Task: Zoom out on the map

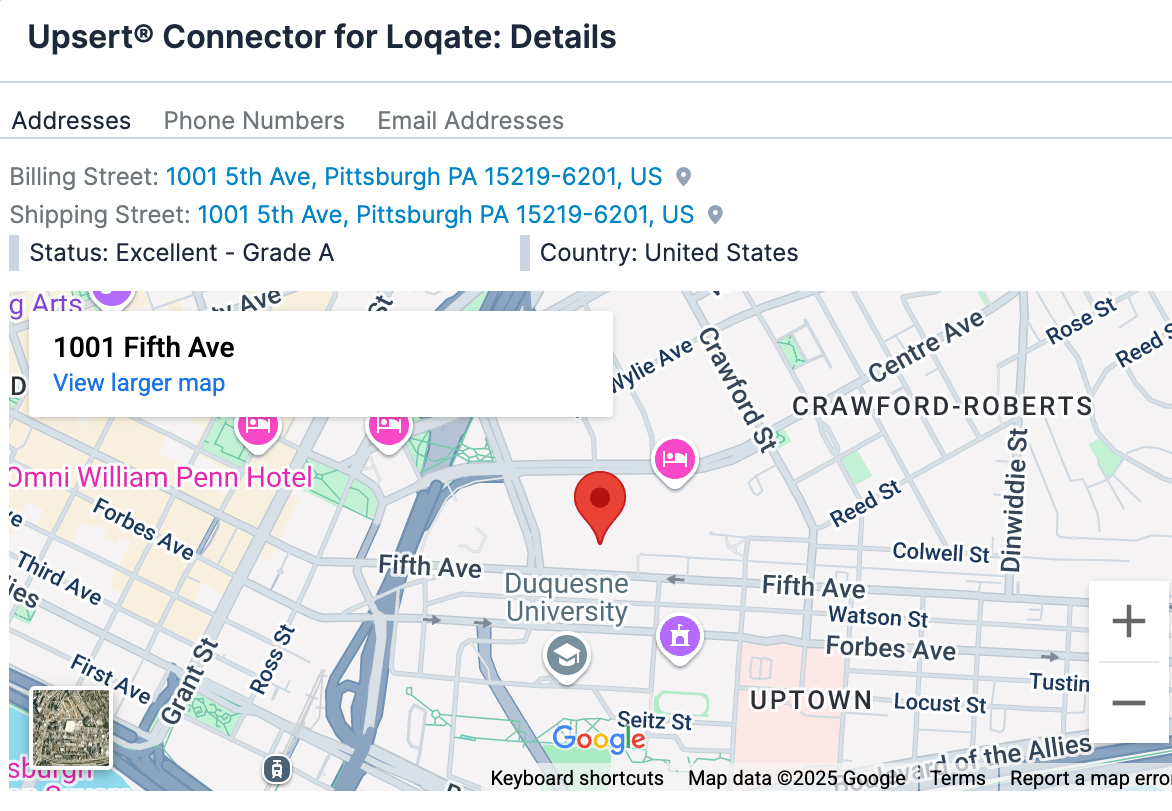Action: coord(1128,703)
